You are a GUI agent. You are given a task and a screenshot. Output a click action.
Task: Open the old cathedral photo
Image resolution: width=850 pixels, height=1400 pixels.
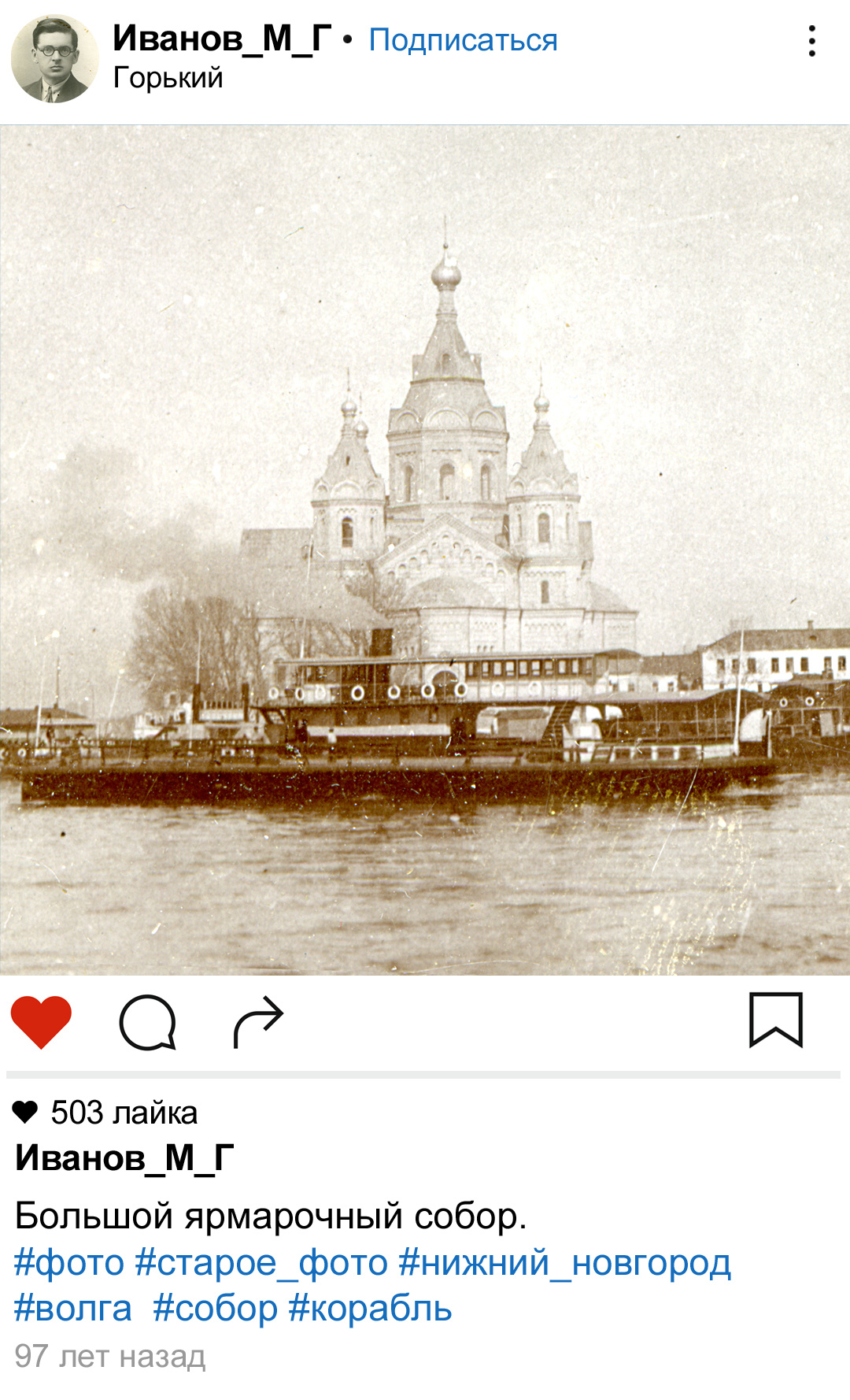[425, 550]
